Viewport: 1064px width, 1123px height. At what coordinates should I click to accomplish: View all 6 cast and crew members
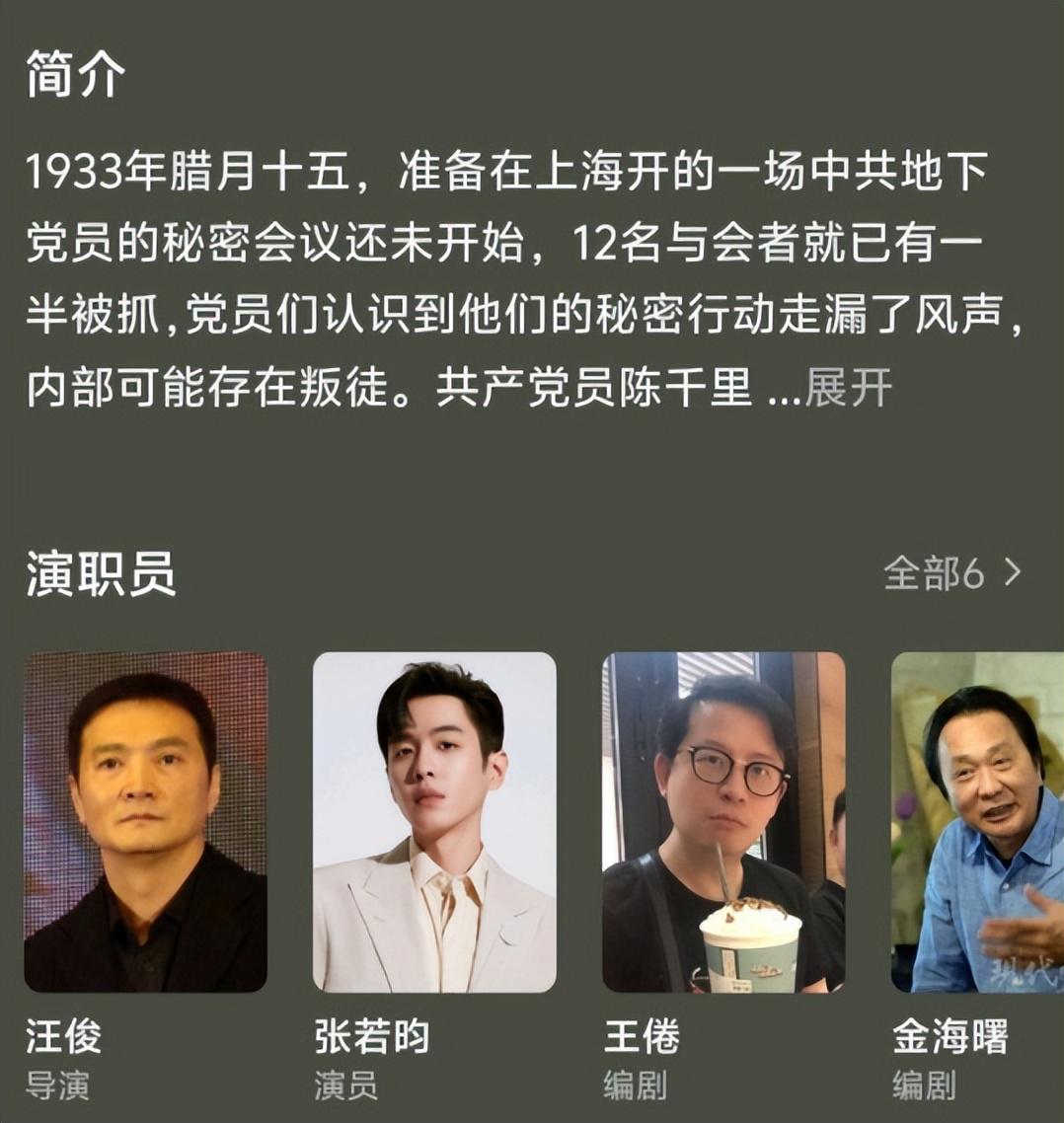click(x=951, y=573)
